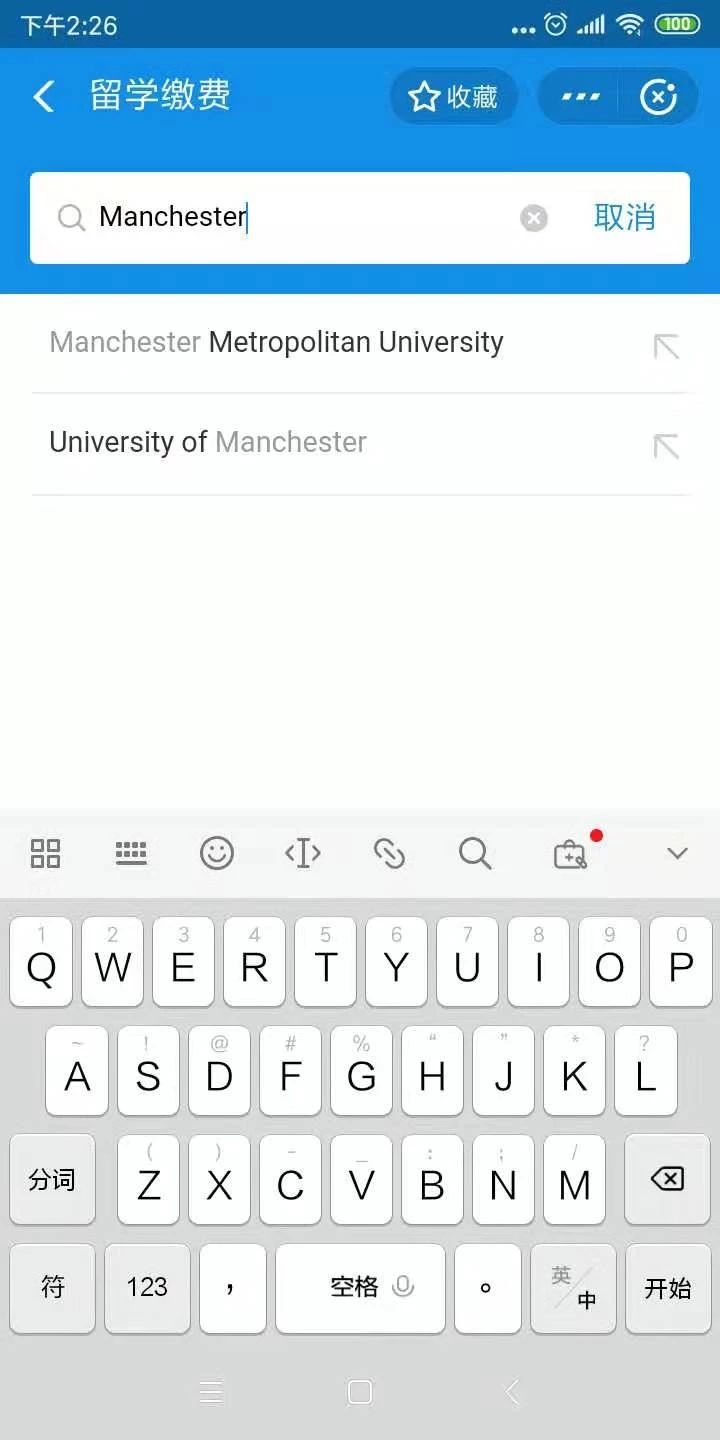720x1440 pixels.
Task: Open the keyboard toolbox with red dot
Action: click(570, 854)
